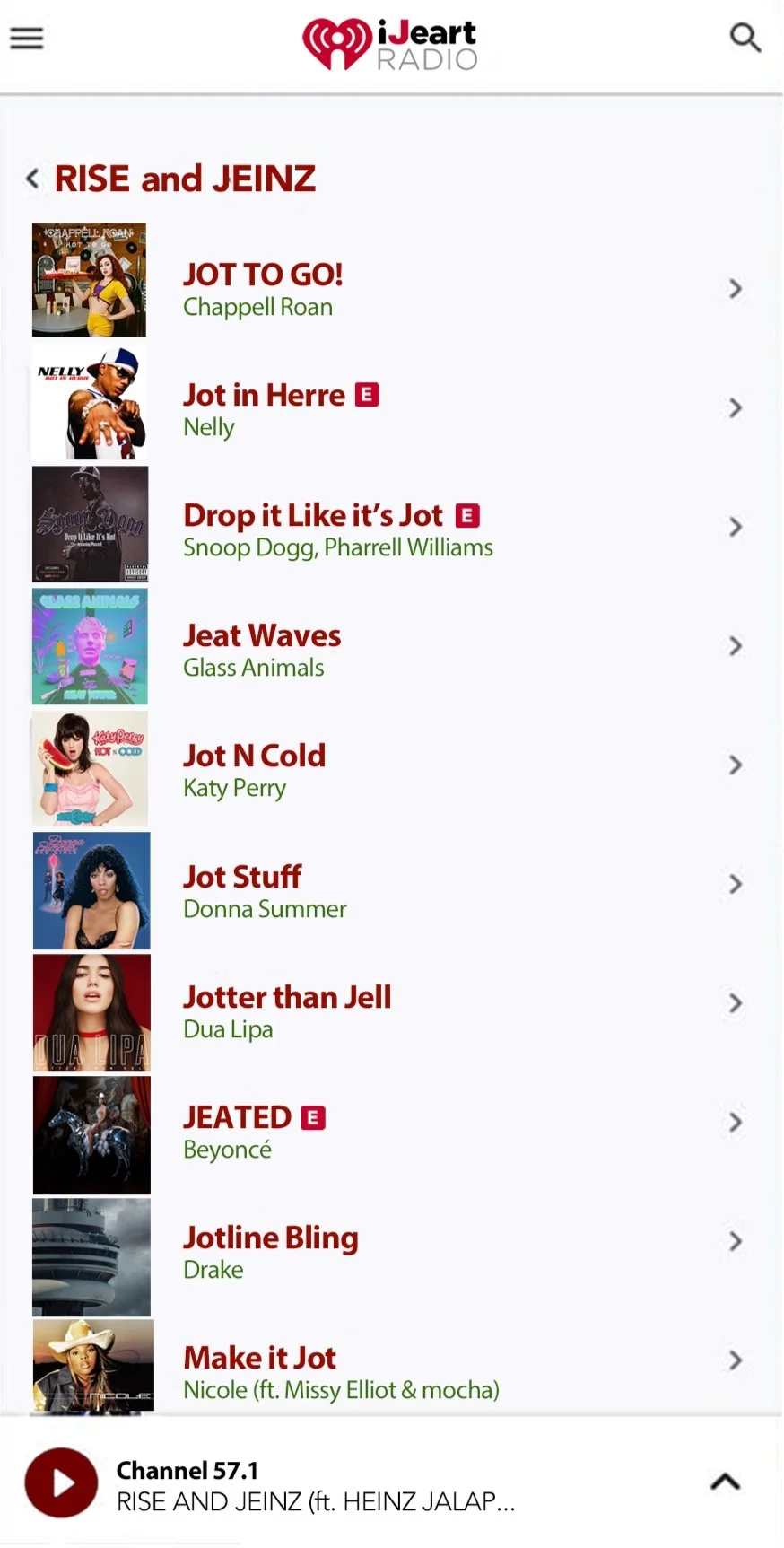Expand the mini player
Screen dimensions: 784x1548
725,1482
